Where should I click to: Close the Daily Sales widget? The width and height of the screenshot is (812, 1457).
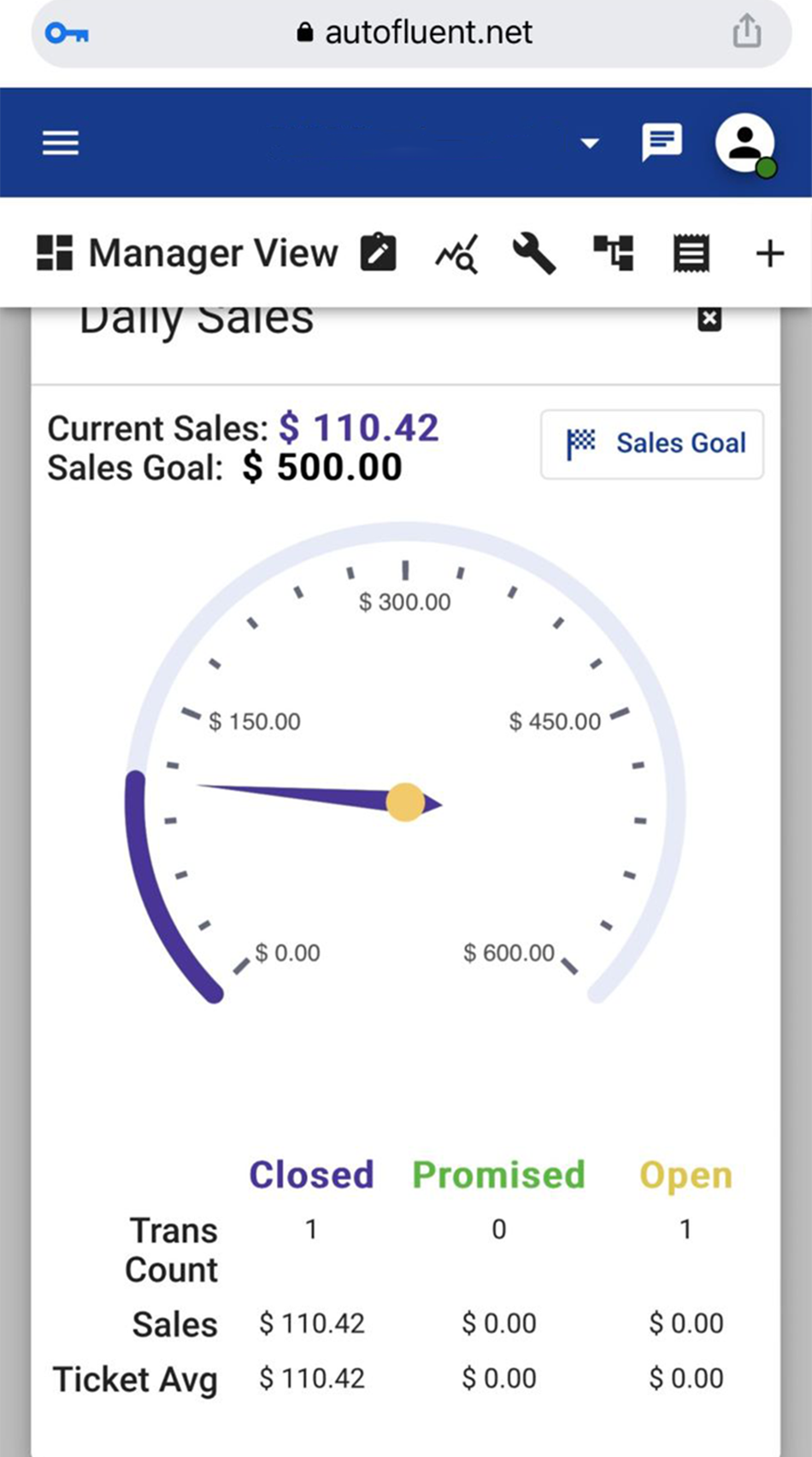coord(709,319)
